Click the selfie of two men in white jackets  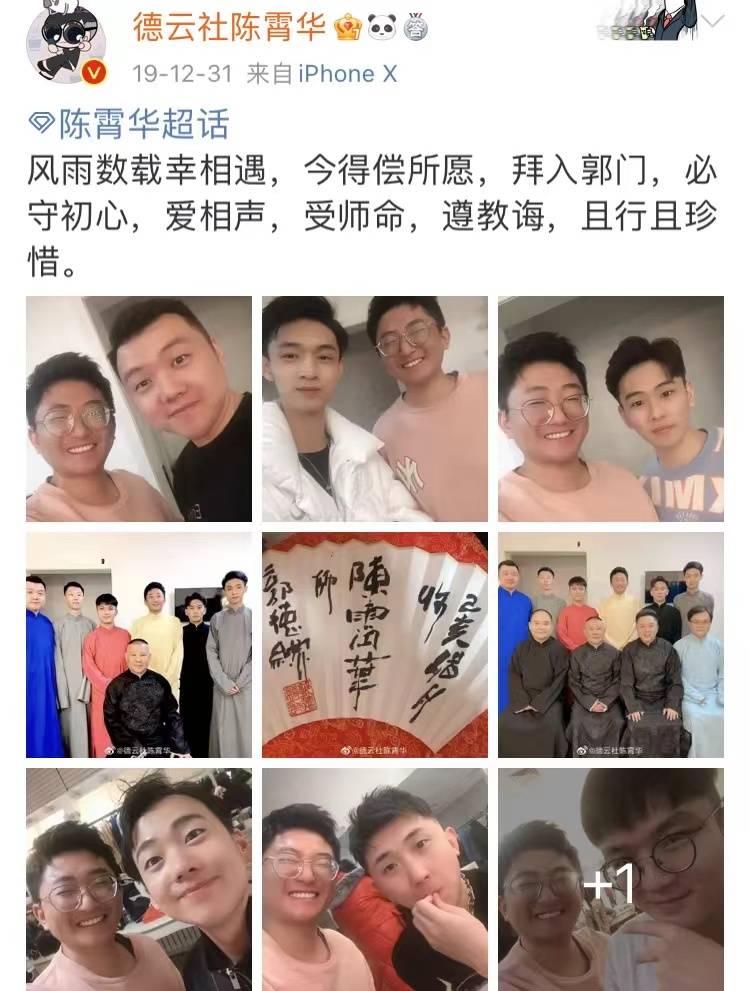pyautogui.click(x=374, y=407)
